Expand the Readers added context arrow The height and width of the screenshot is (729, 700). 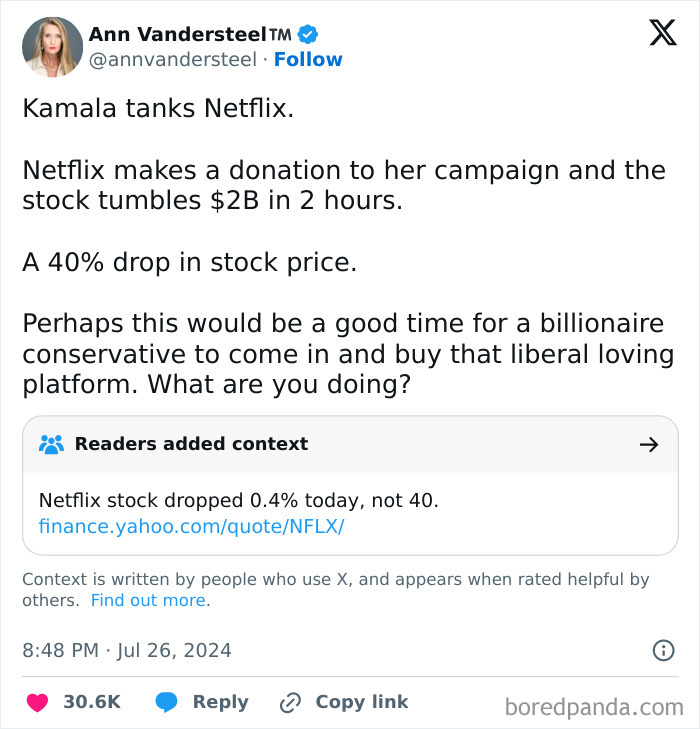tap(649, 444)
